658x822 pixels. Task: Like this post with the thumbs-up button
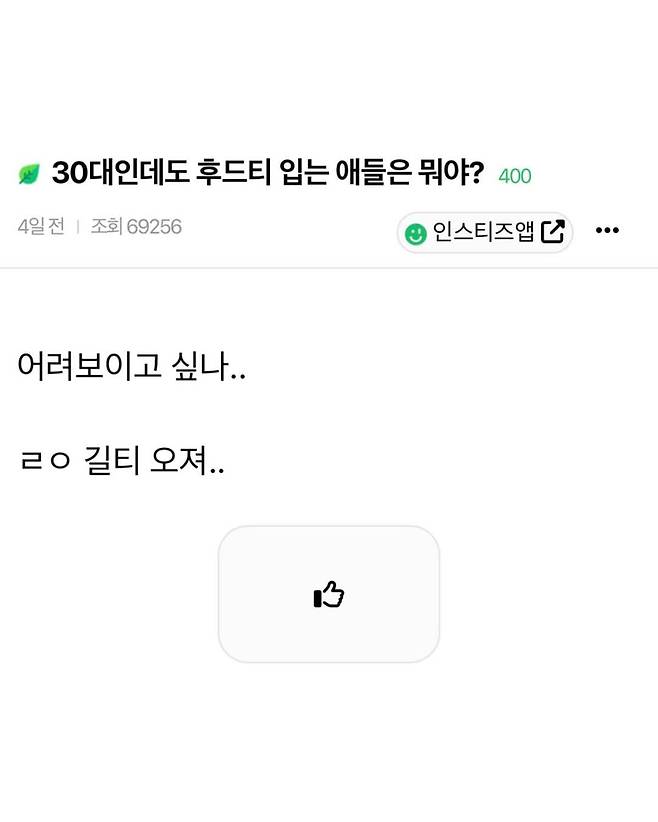tap(329, 594)
